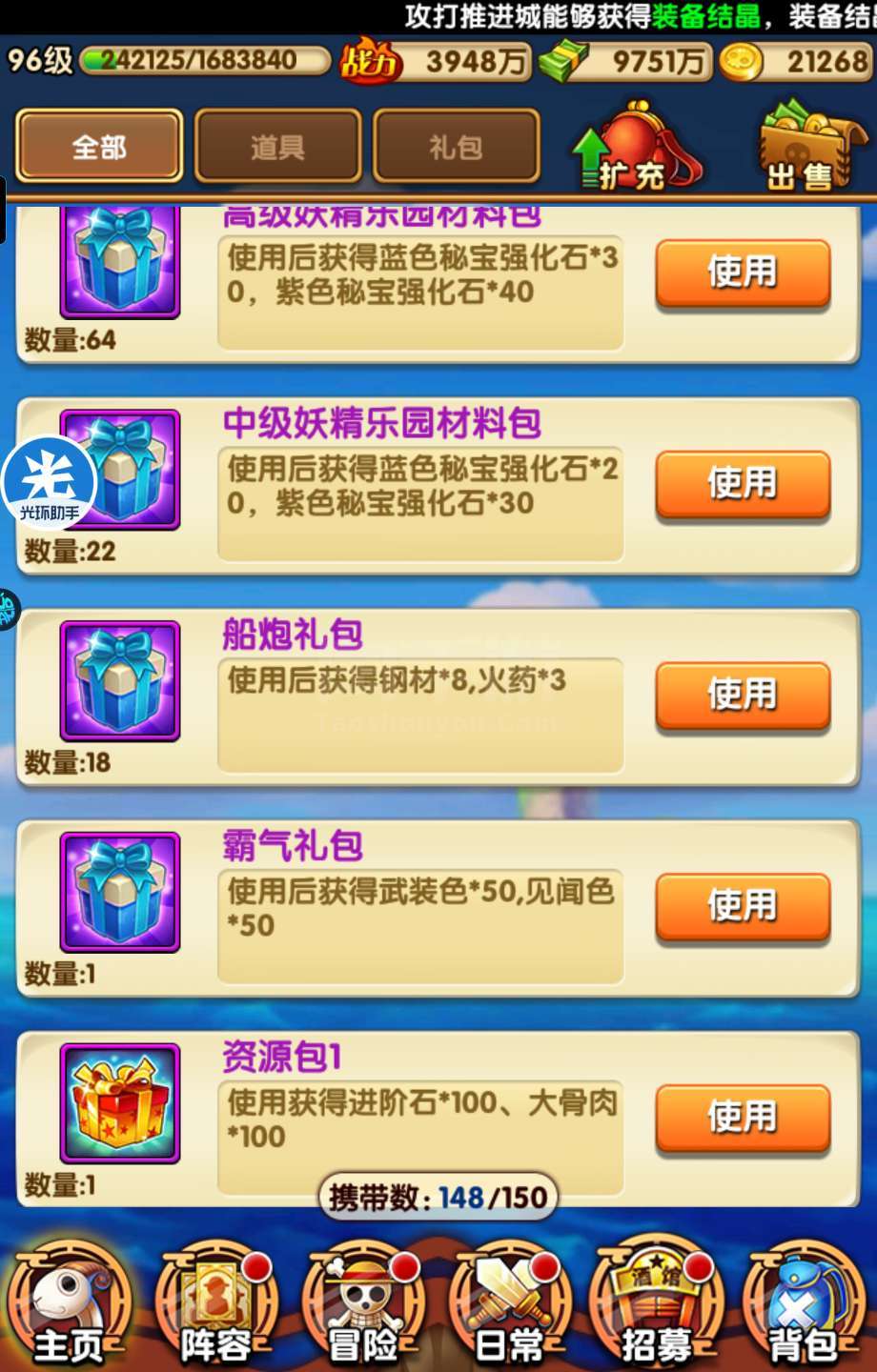Open the 冒险 adventure section

pos(363,1307)
